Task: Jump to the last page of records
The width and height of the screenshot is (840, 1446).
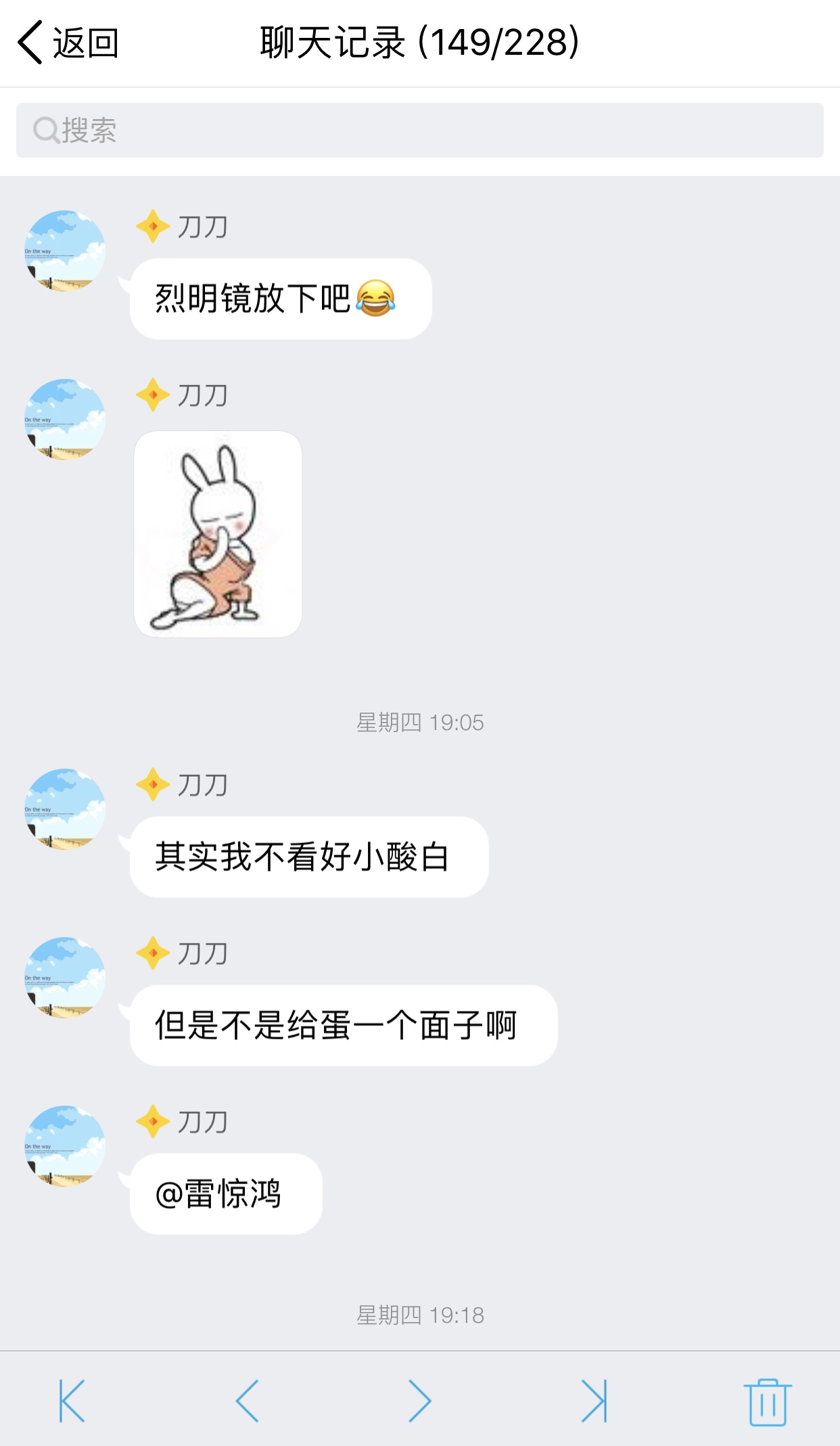Action: [x=594, y=1401]
